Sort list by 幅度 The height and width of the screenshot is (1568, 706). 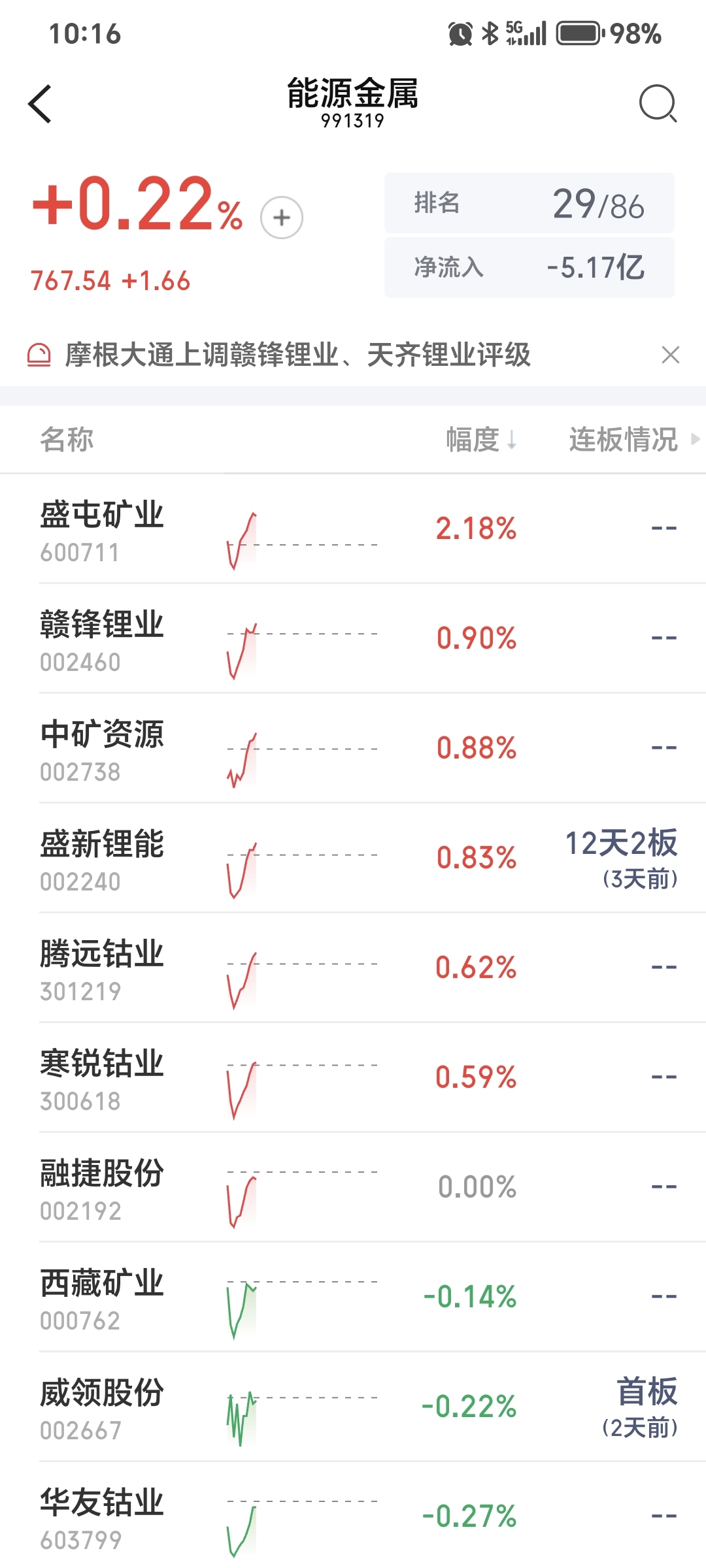pos(481,440)
